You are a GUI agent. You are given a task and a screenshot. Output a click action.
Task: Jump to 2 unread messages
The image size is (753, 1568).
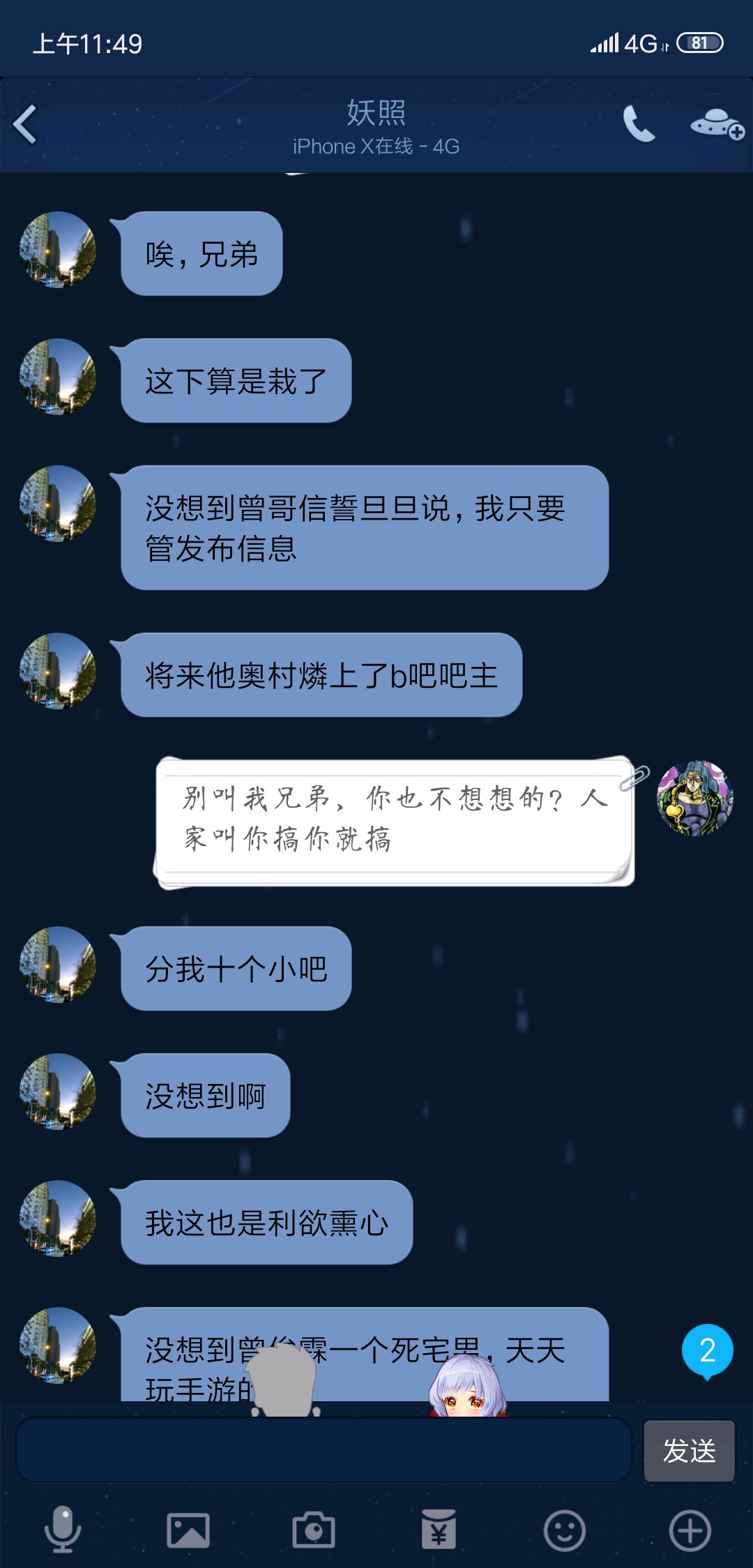[707, 1350]
